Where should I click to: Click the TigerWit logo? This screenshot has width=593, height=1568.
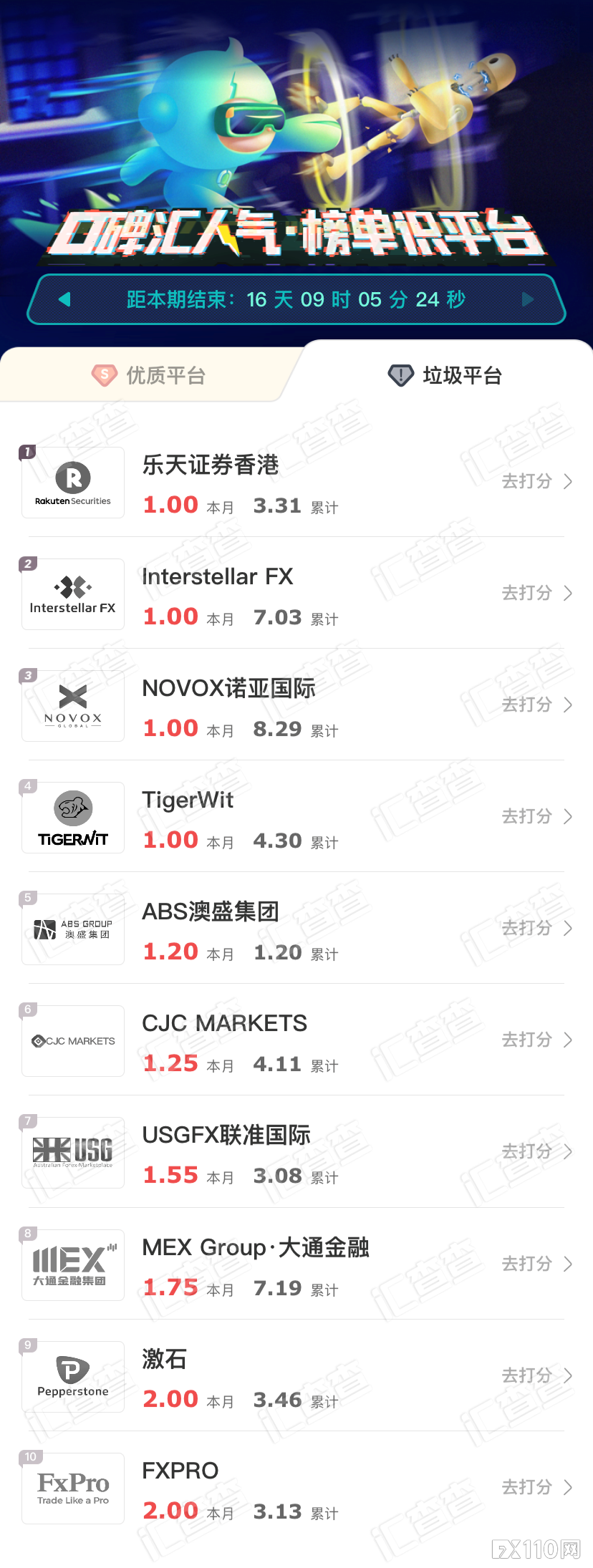pos(72,817)
